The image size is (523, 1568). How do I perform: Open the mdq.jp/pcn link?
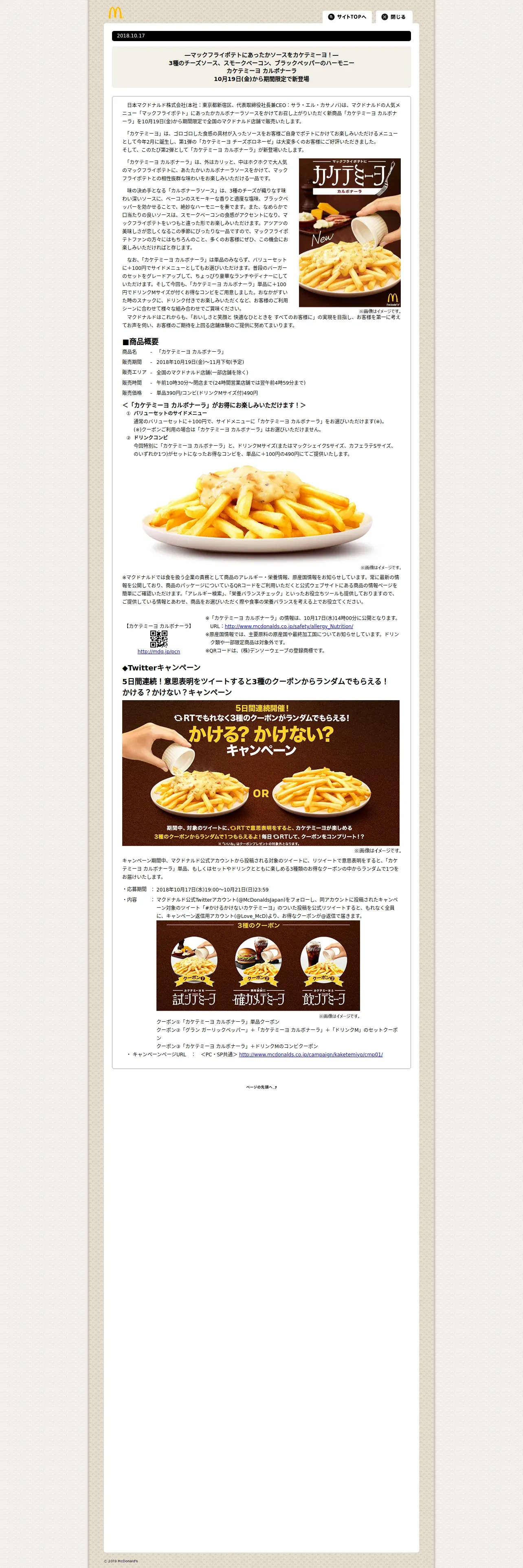[x=159, y=651]
